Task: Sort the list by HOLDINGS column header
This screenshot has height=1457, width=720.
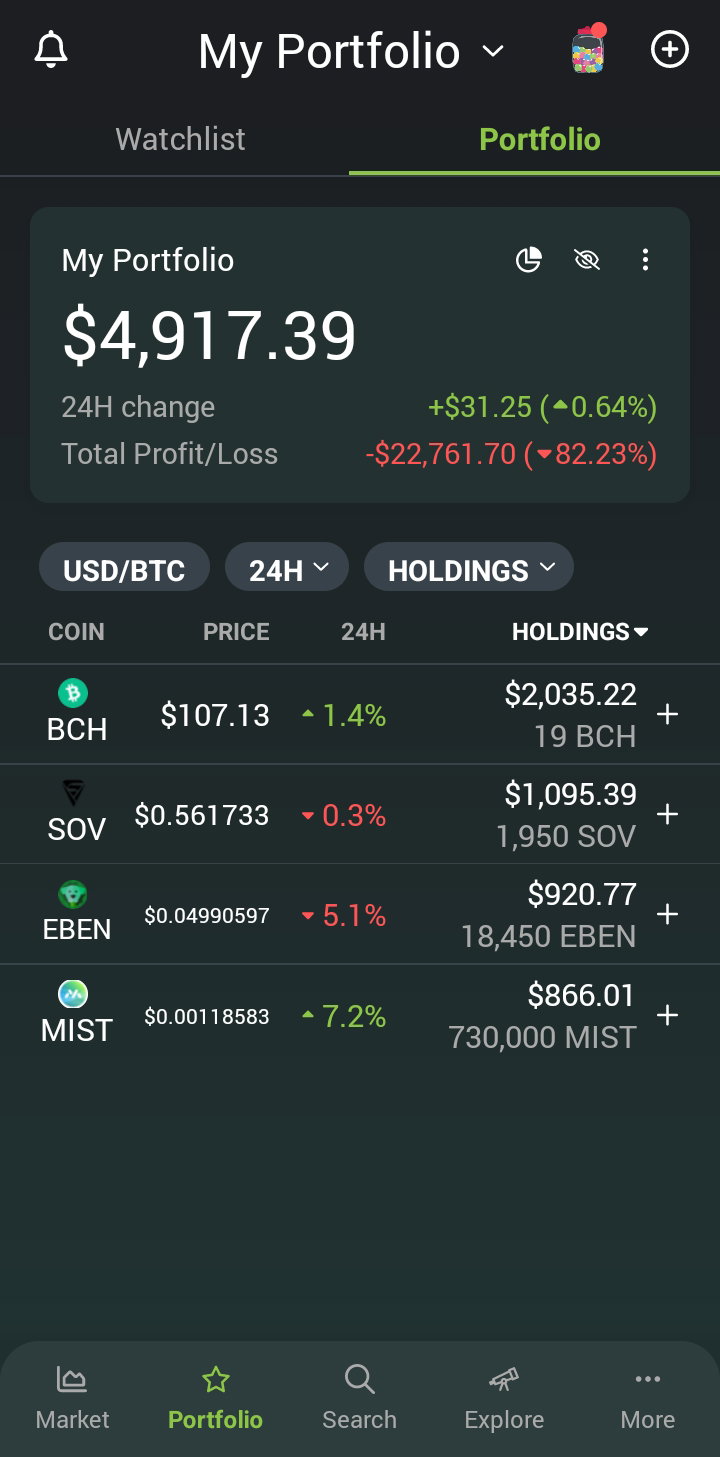Action: pos(580,632)
